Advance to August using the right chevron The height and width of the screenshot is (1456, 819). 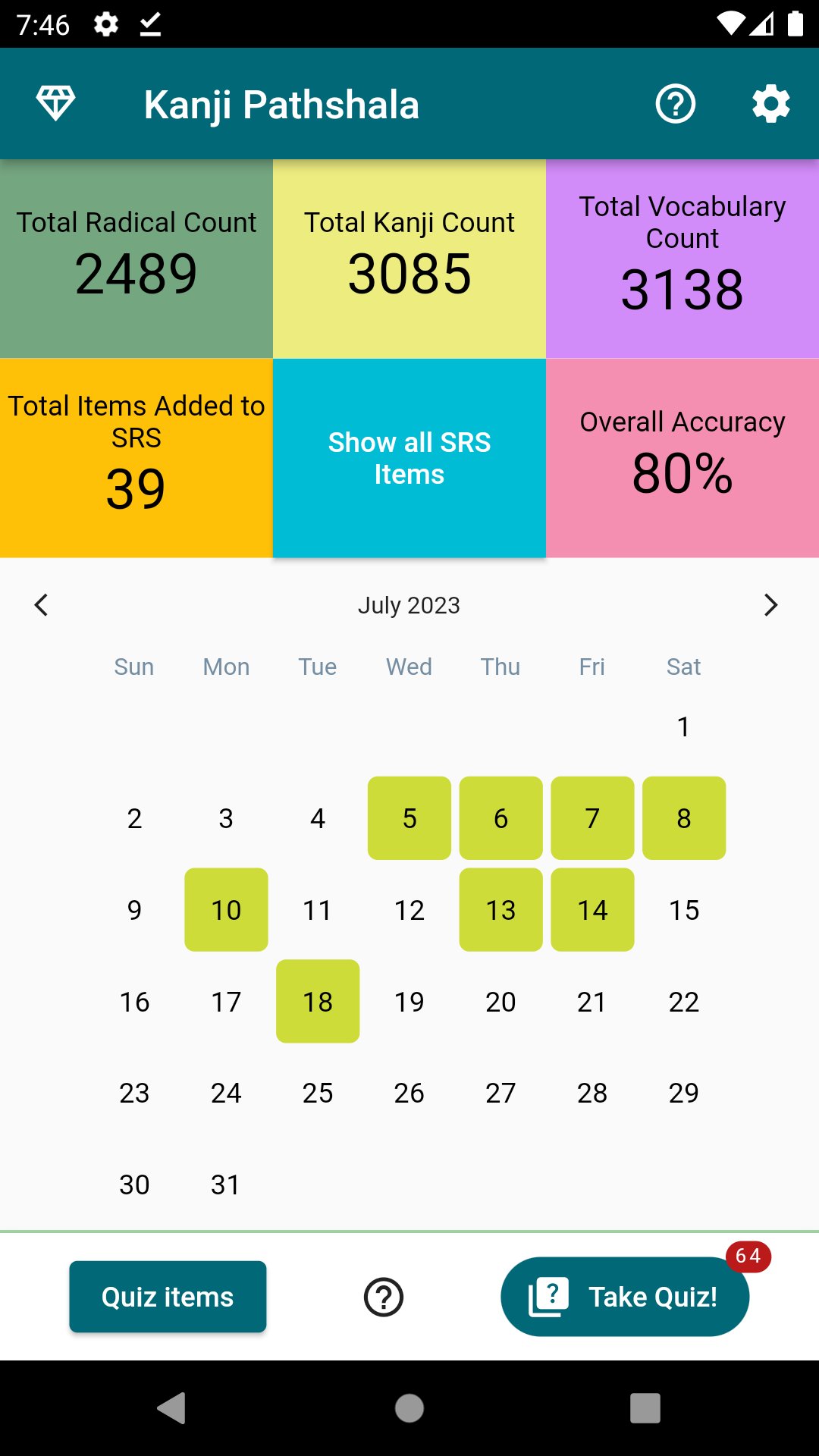pyautogui.click(x=771, y=605)
